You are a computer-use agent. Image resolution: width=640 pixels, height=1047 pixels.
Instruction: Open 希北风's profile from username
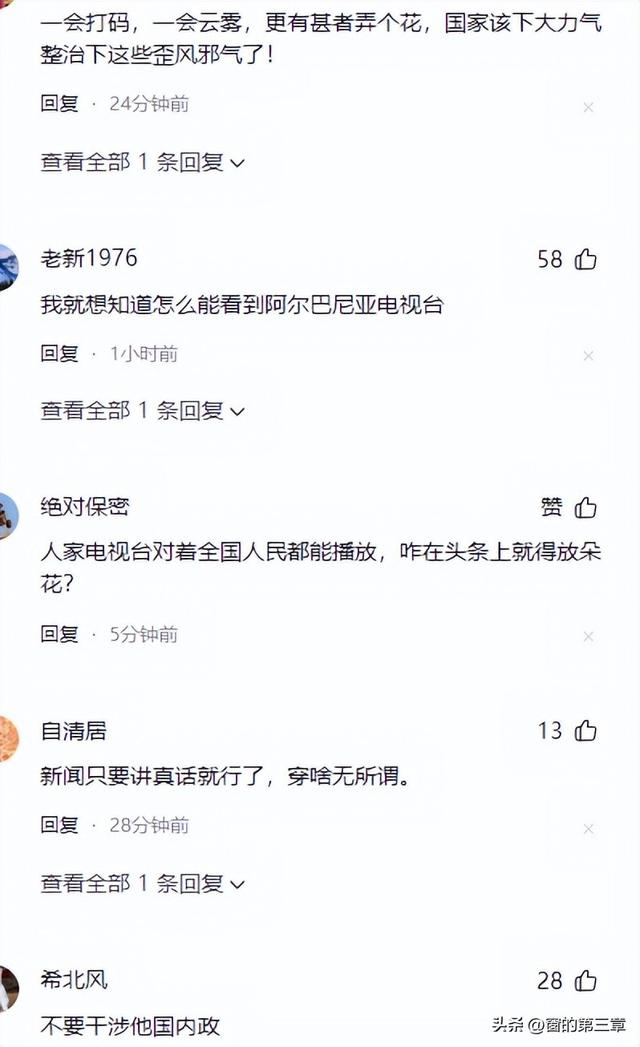[74, 980]
